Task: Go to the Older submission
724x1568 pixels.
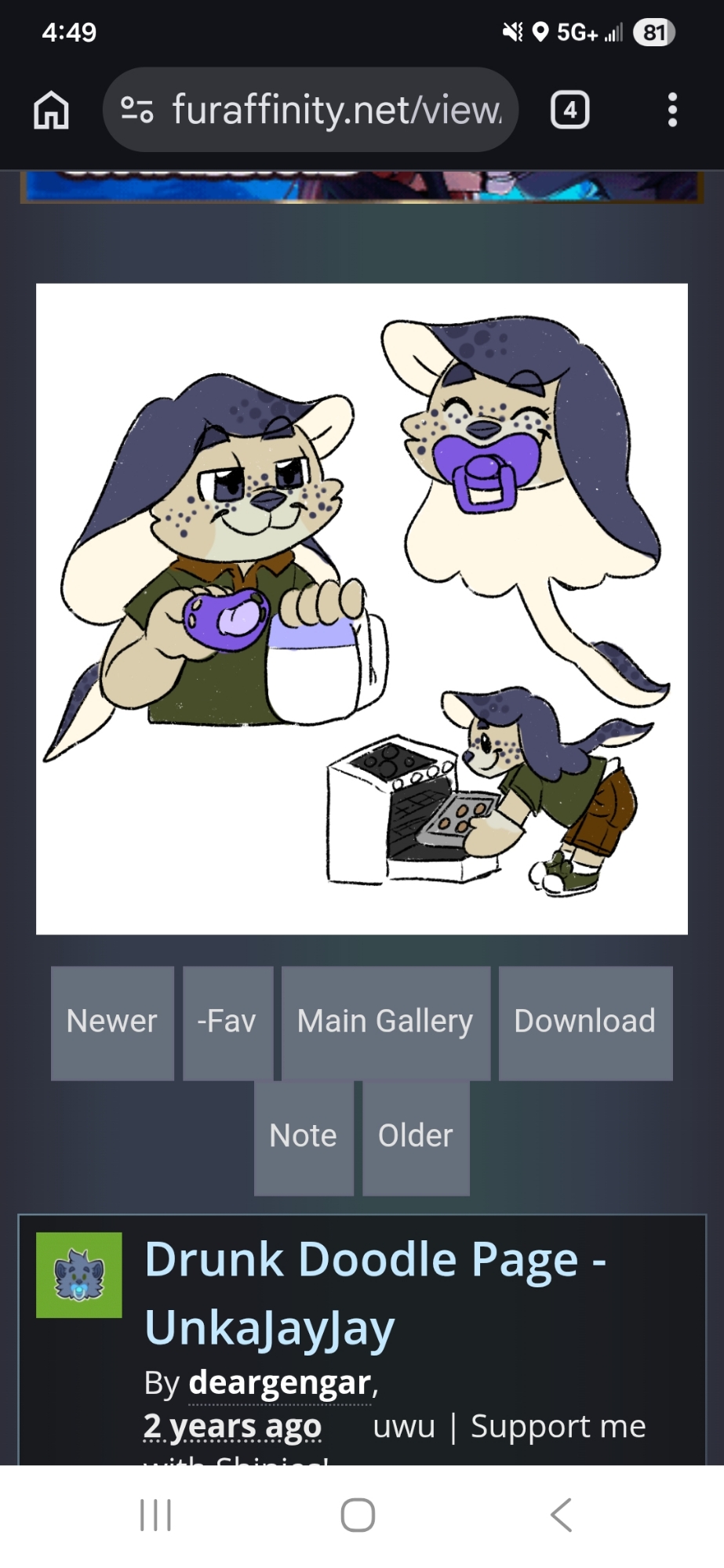Action: click(x=416, y=1137)
